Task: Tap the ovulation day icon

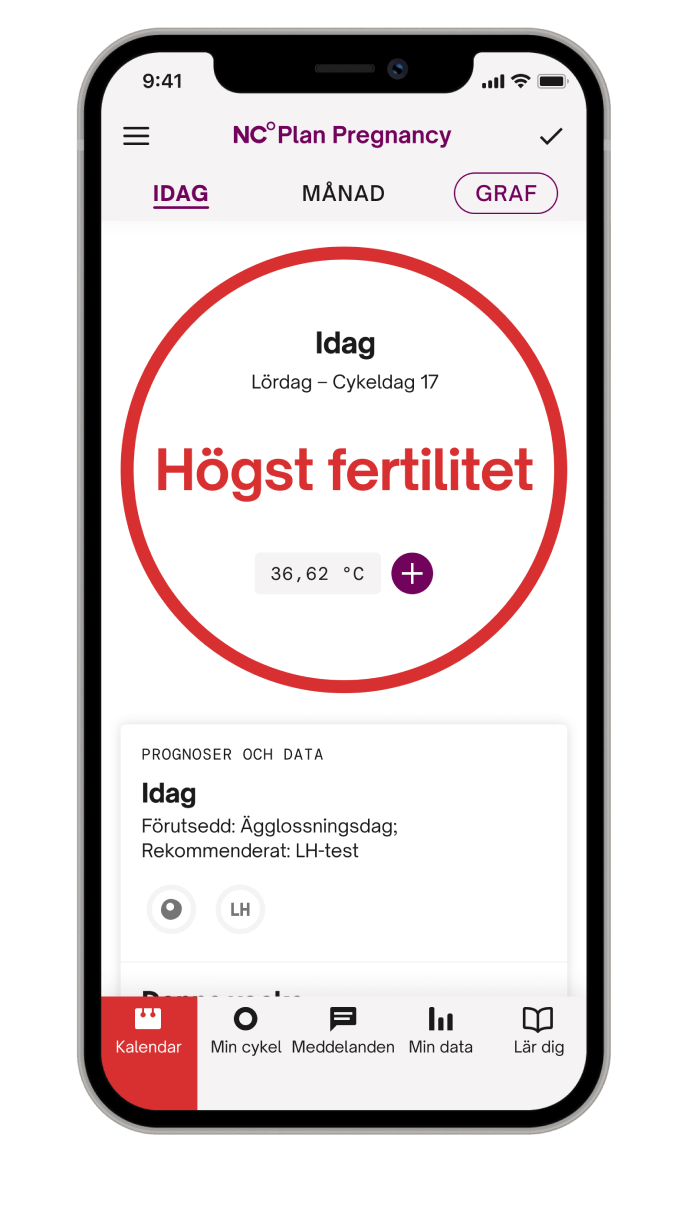Action: pos(172,909)
